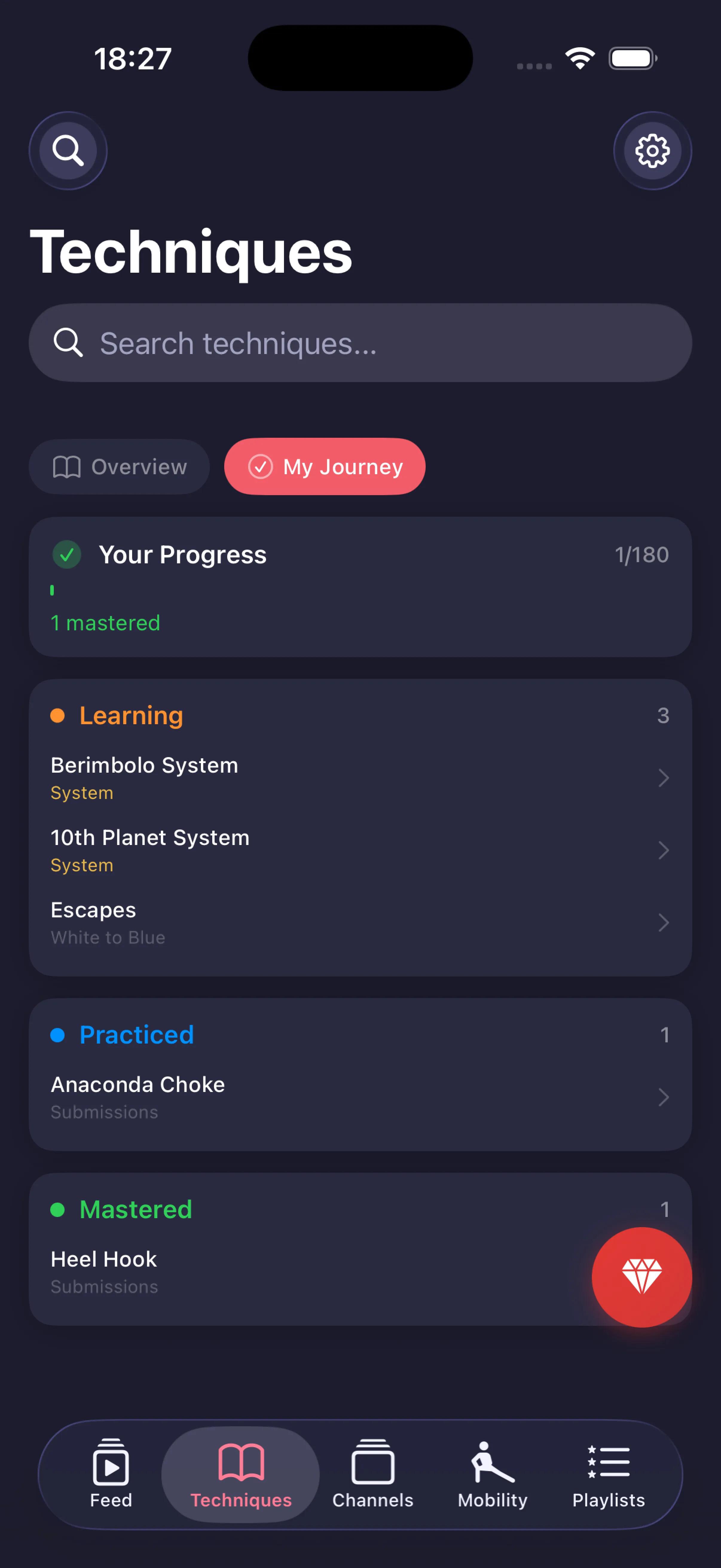721x1568 pixels.
Task: Switch to the Channels tab
Action: click(372, 1474)
